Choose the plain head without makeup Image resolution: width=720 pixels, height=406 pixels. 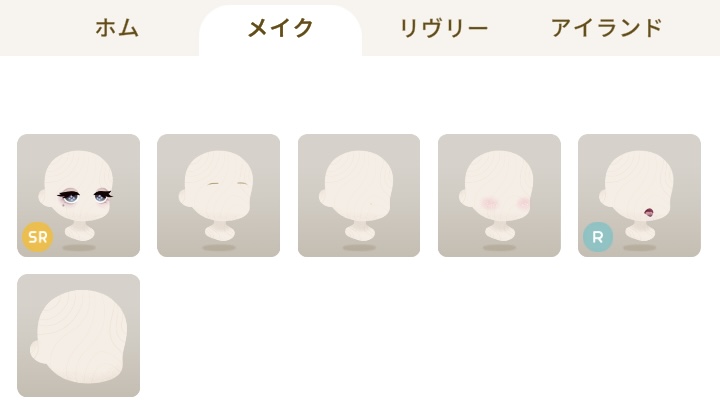(x=78, y=335)
